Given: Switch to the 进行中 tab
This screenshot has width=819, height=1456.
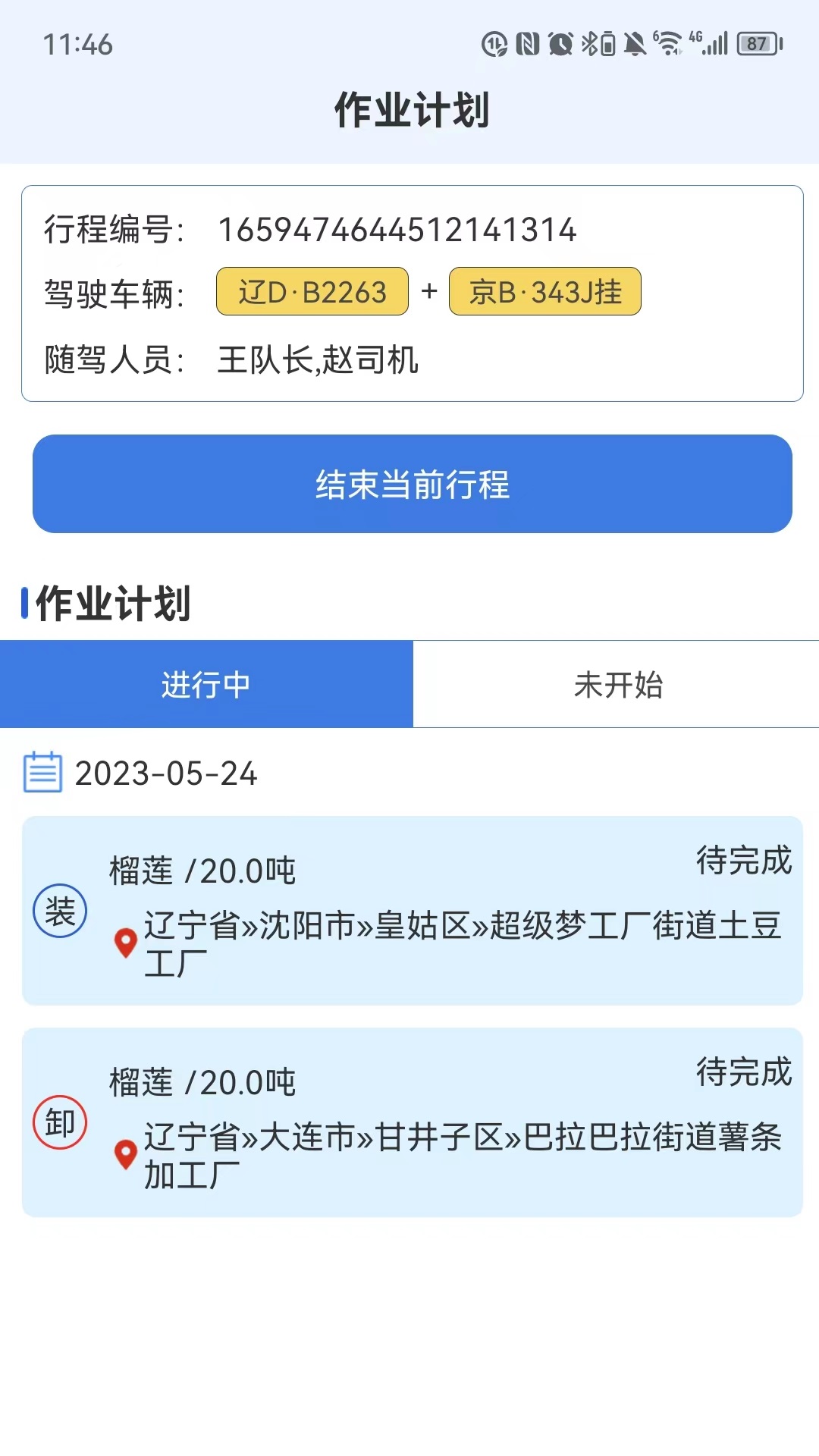Looking at the screenshot, I should pyautogui.click(x=205, y=684).
